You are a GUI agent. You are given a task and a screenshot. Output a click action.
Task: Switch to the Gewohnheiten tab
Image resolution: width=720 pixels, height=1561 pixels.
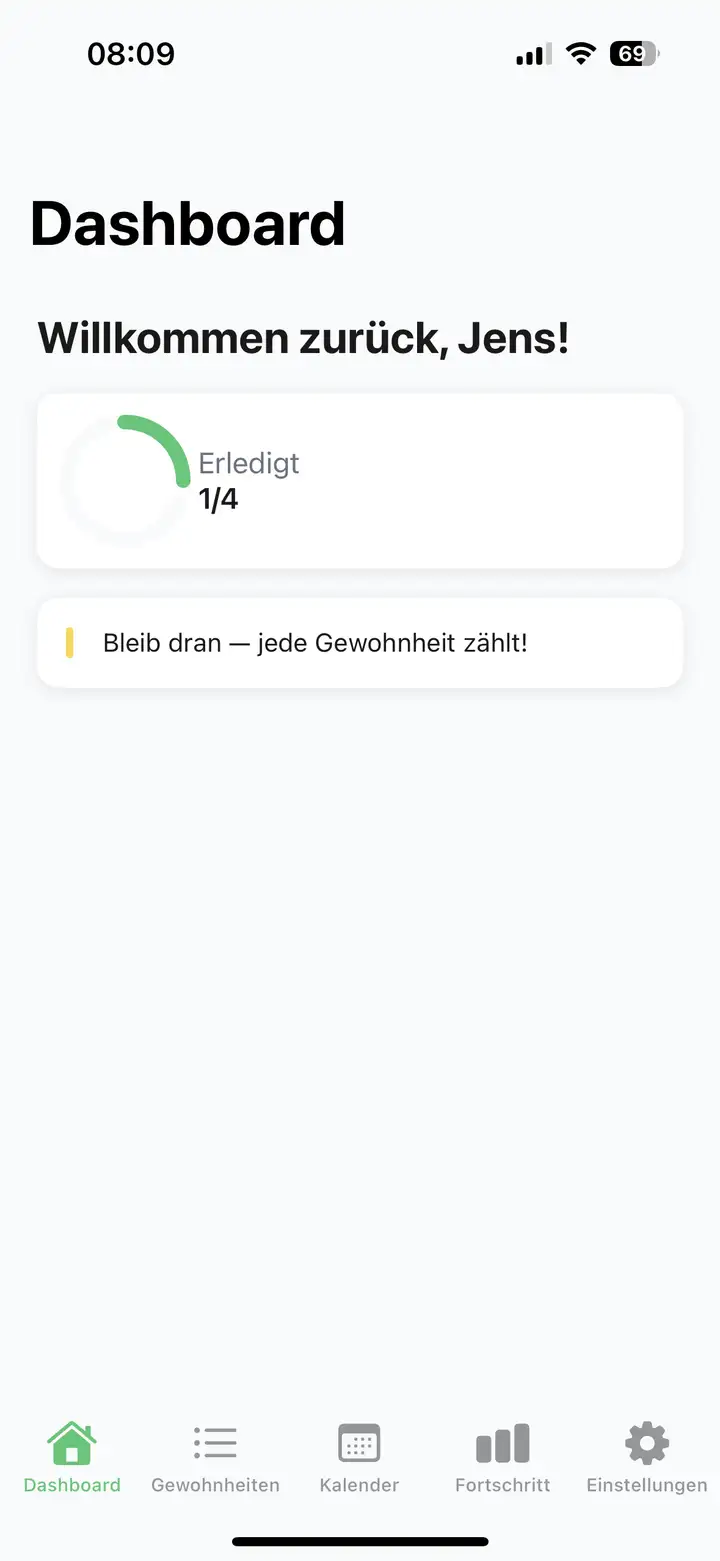point(215,1458)
